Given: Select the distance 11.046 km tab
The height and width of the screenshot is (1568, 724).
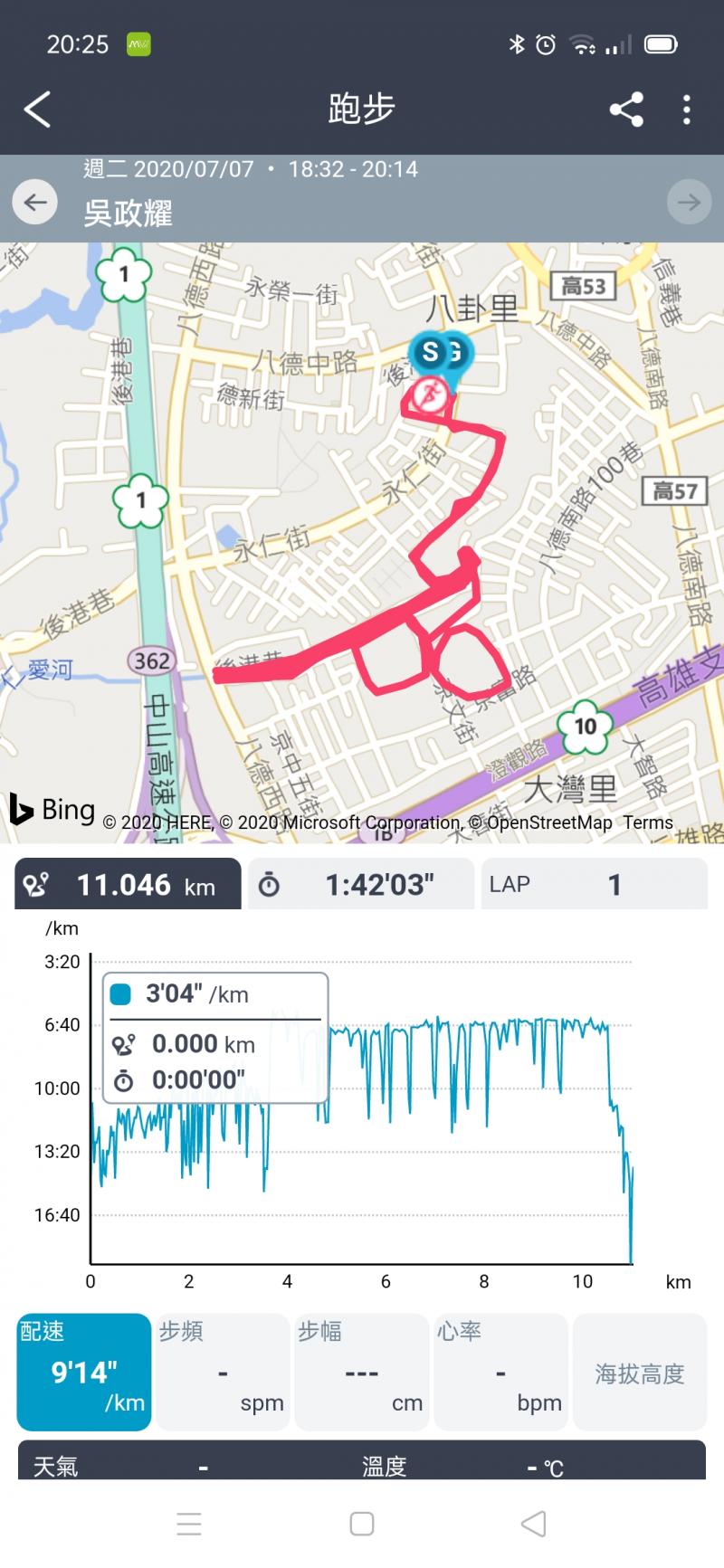Looking at the screenshot, I should tap(128, 884).
